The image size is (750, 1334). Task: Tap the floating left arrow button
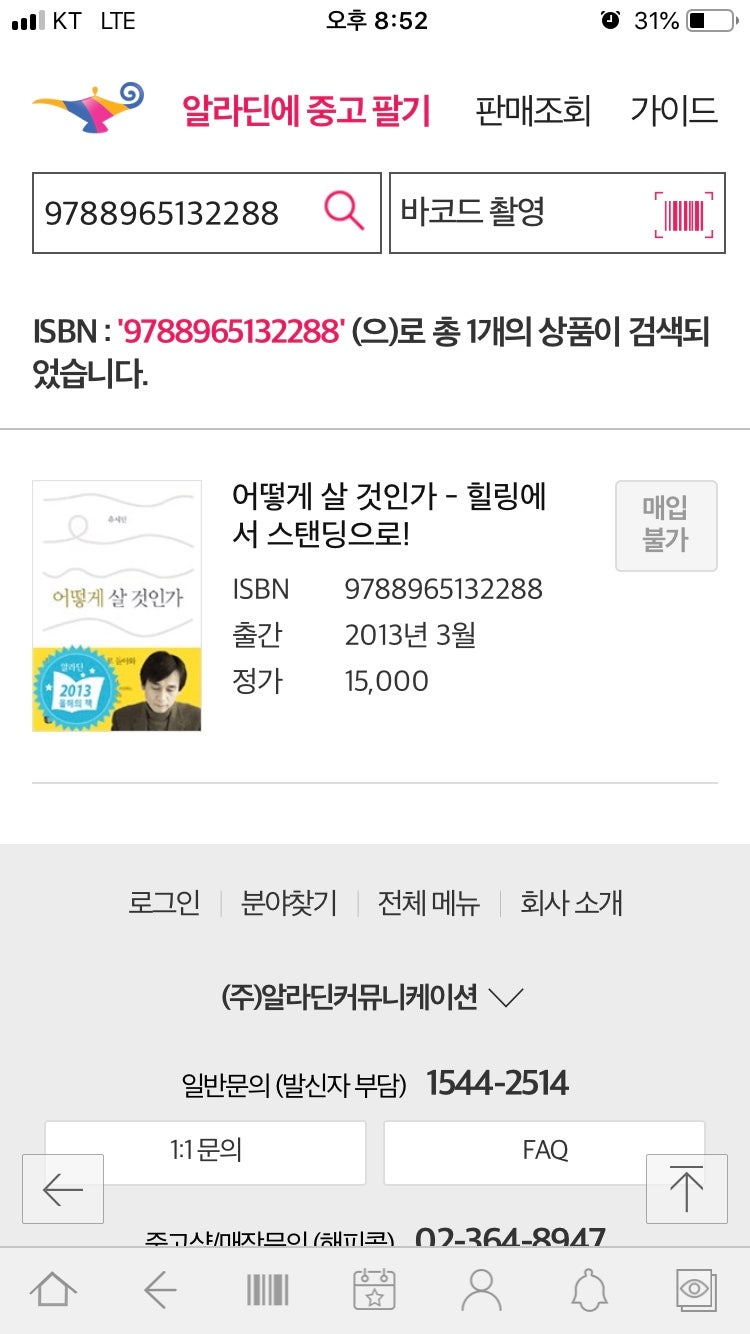pos(63,1189)
